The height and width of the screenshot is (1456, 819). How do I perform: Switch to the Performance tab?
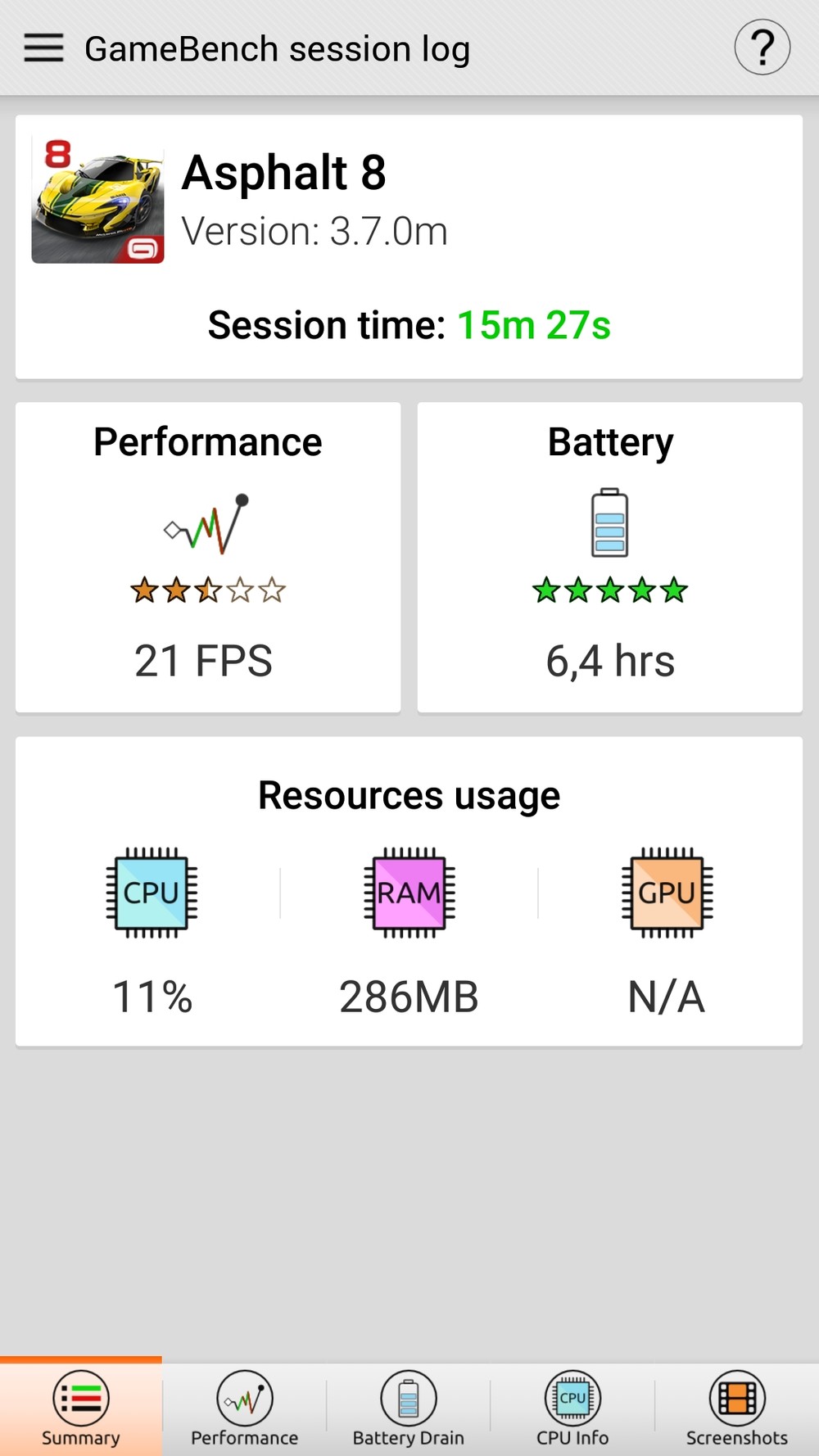tap(245, 1408)
